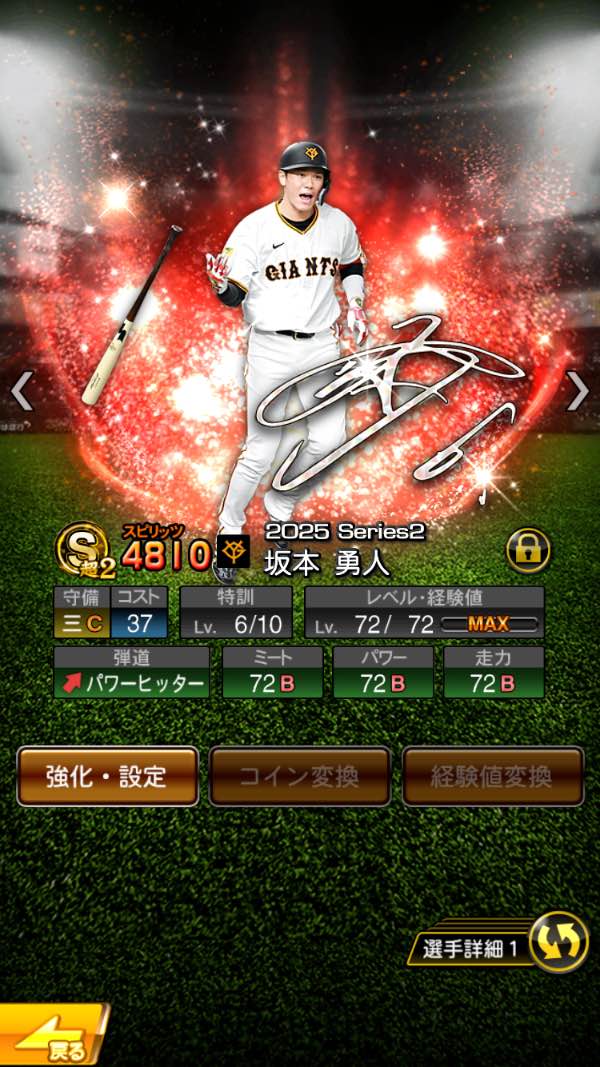Tap the コイン変換 button
Image resolution: width=600 pixels, height=1067 pixels.
tap(299, 776)
